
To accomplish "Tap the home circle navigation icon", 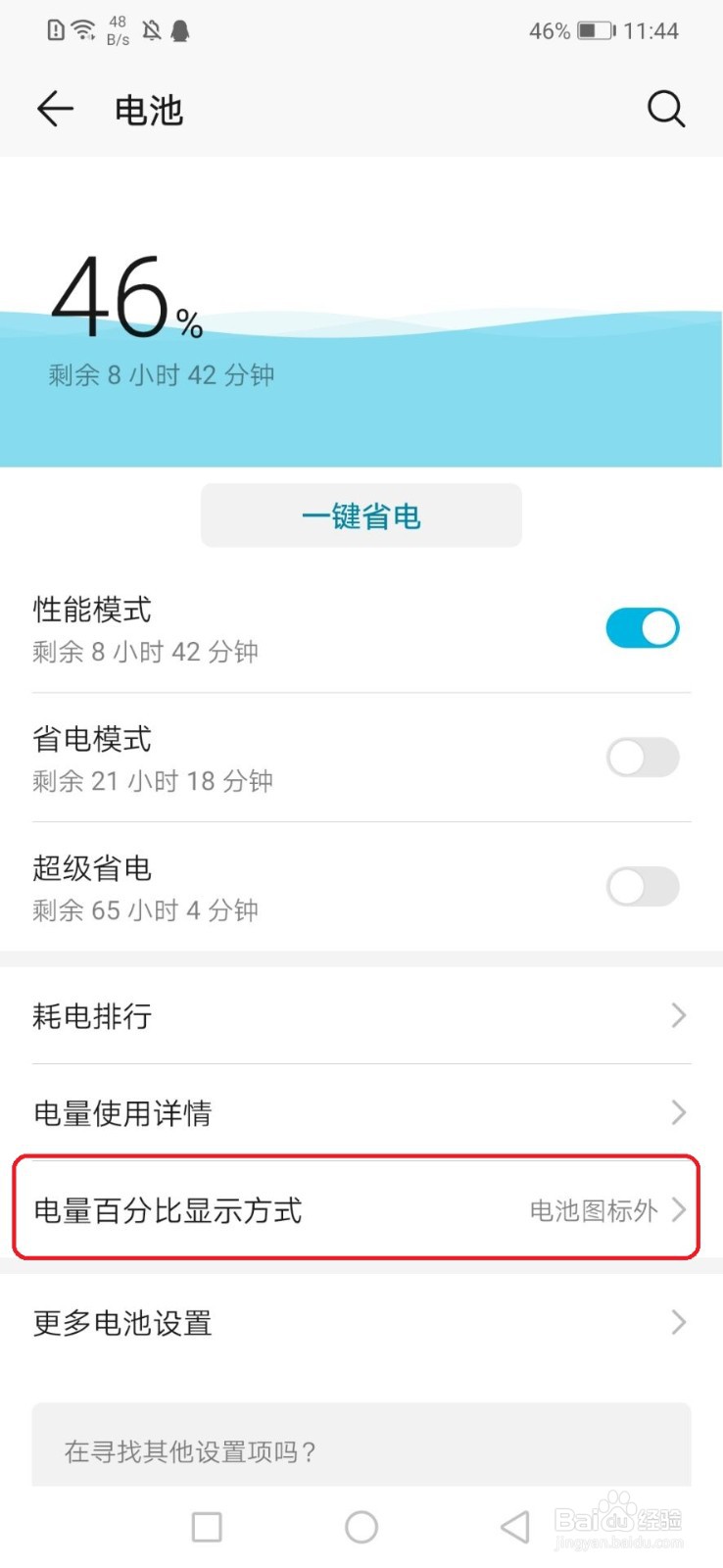I will pos(361,1527).
